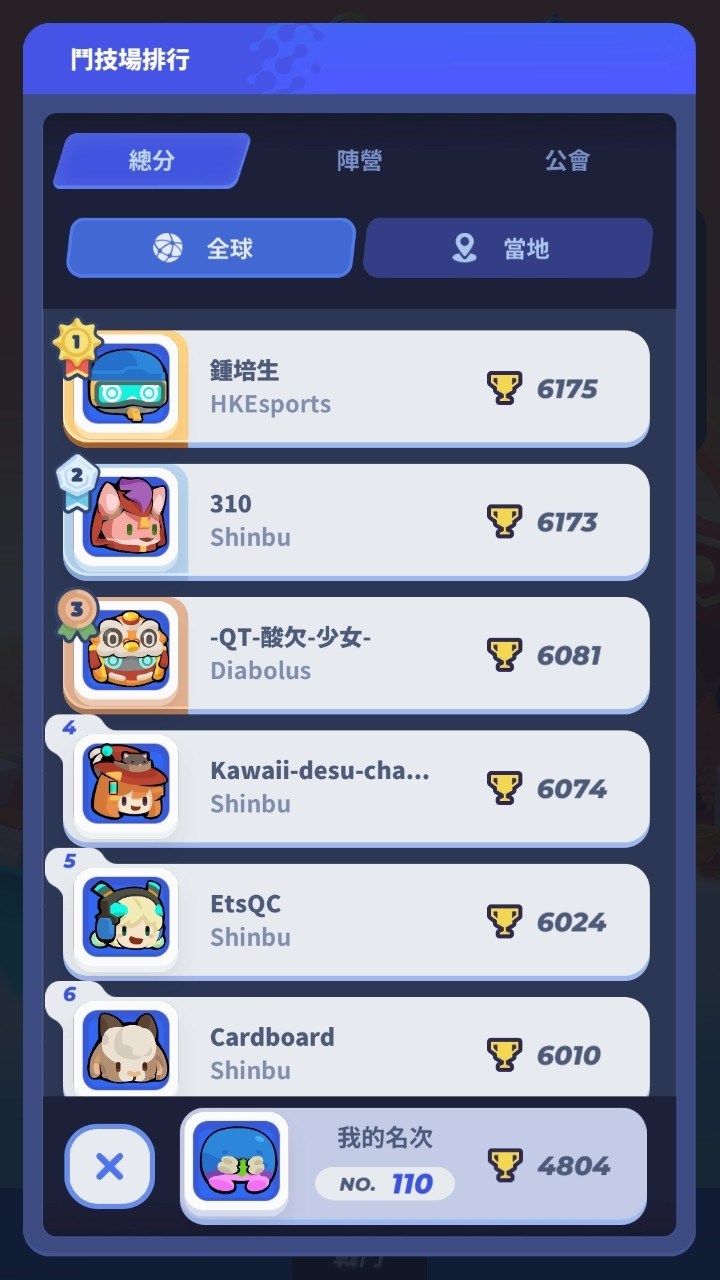Screen dimensions: 720x1280
Task: Open first-place player 鍾培生's entry
Action: pos(356,388)
